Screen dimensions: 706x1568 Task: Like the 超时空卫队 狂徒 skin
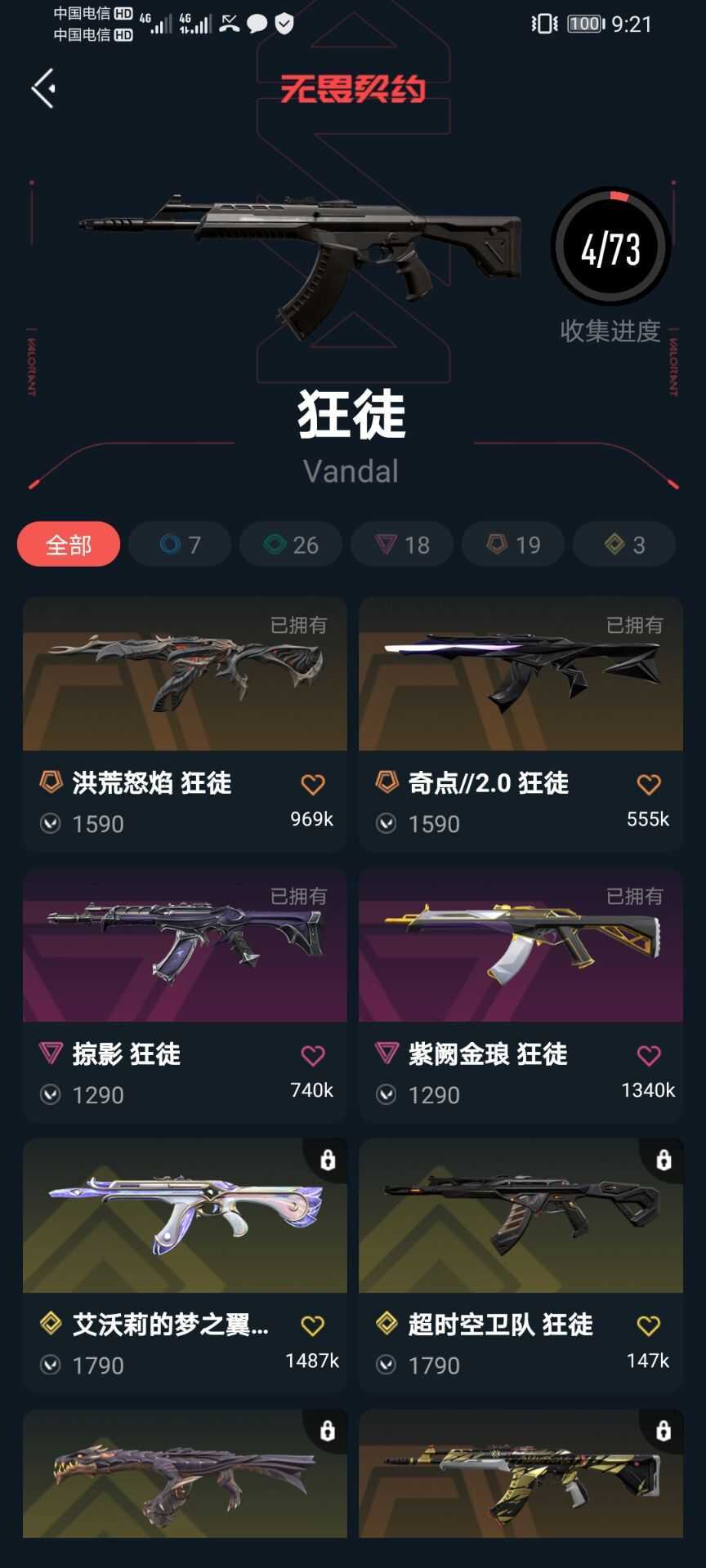649,1326
